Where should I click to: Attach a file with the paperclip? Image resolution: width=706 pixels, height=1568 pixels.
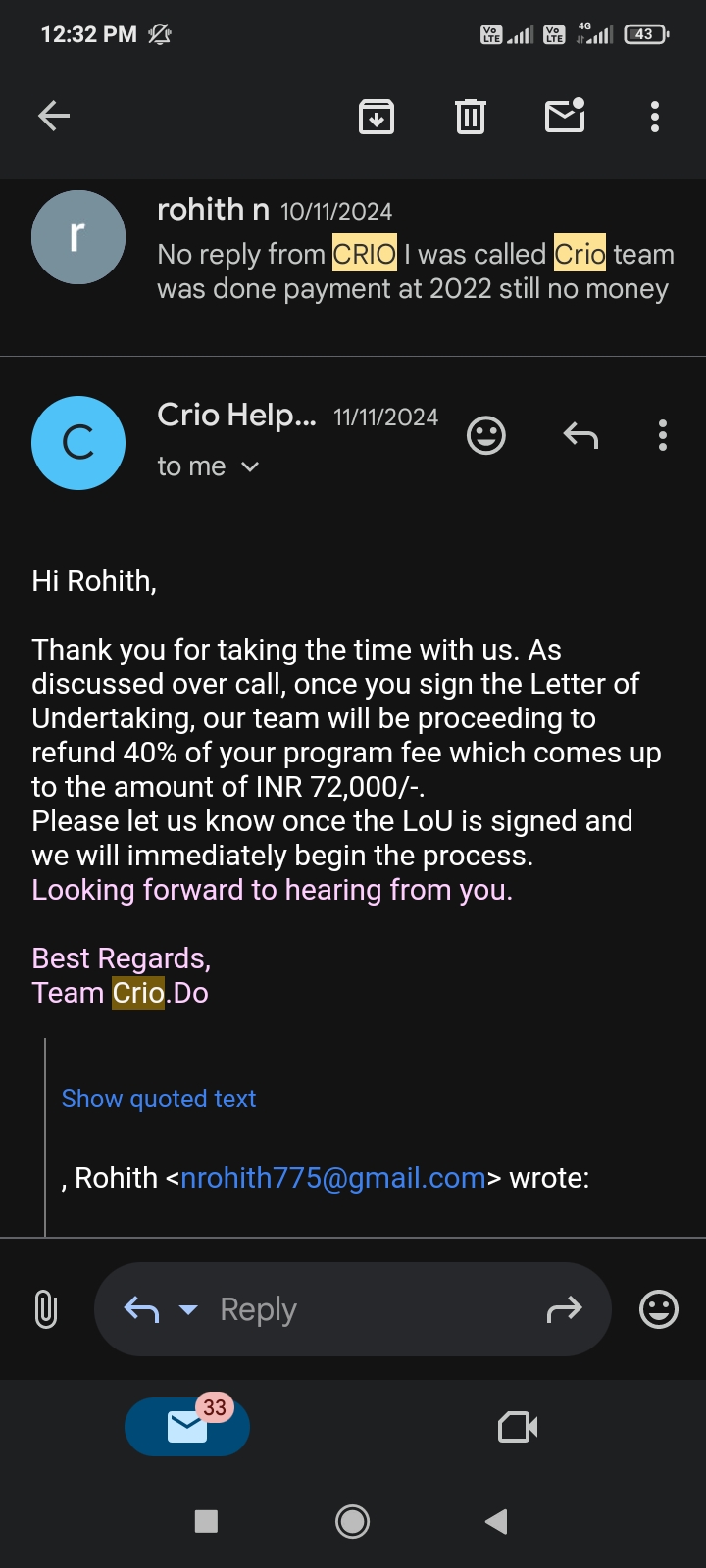tap(46, 1309)
